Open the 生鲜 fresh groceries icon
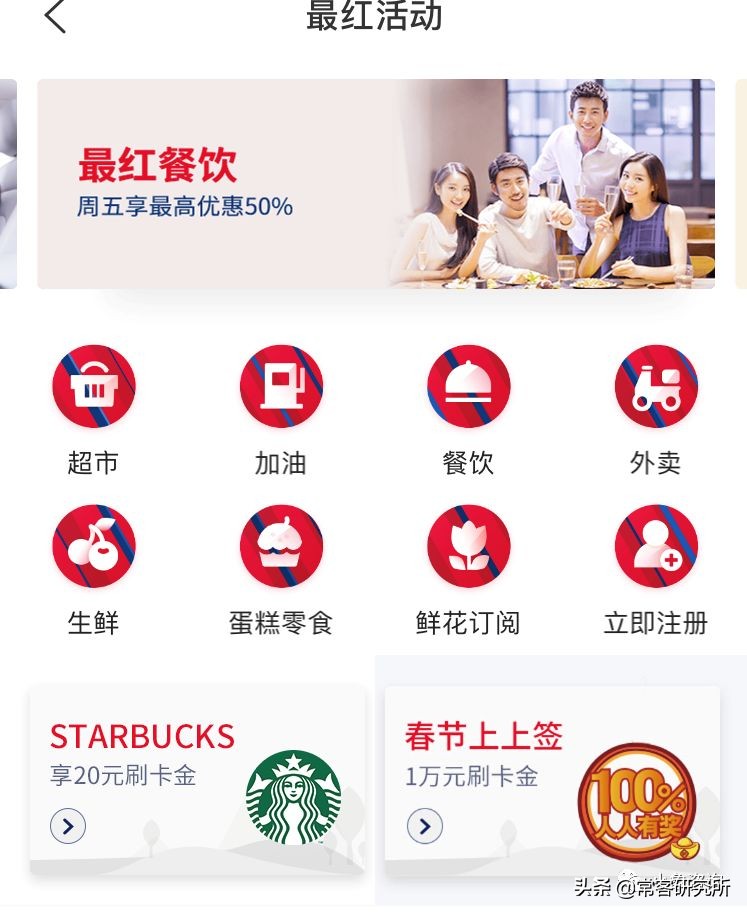The image size is (747, 914). pos(93,545)
